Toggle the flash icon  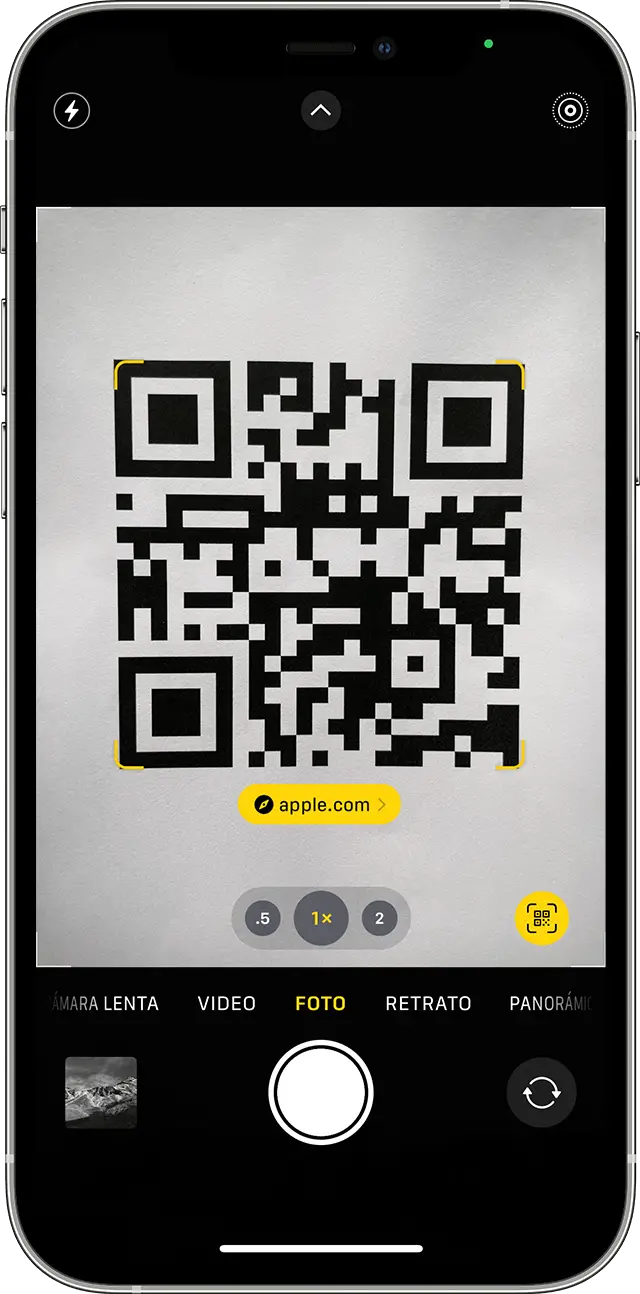pos(72,111)
